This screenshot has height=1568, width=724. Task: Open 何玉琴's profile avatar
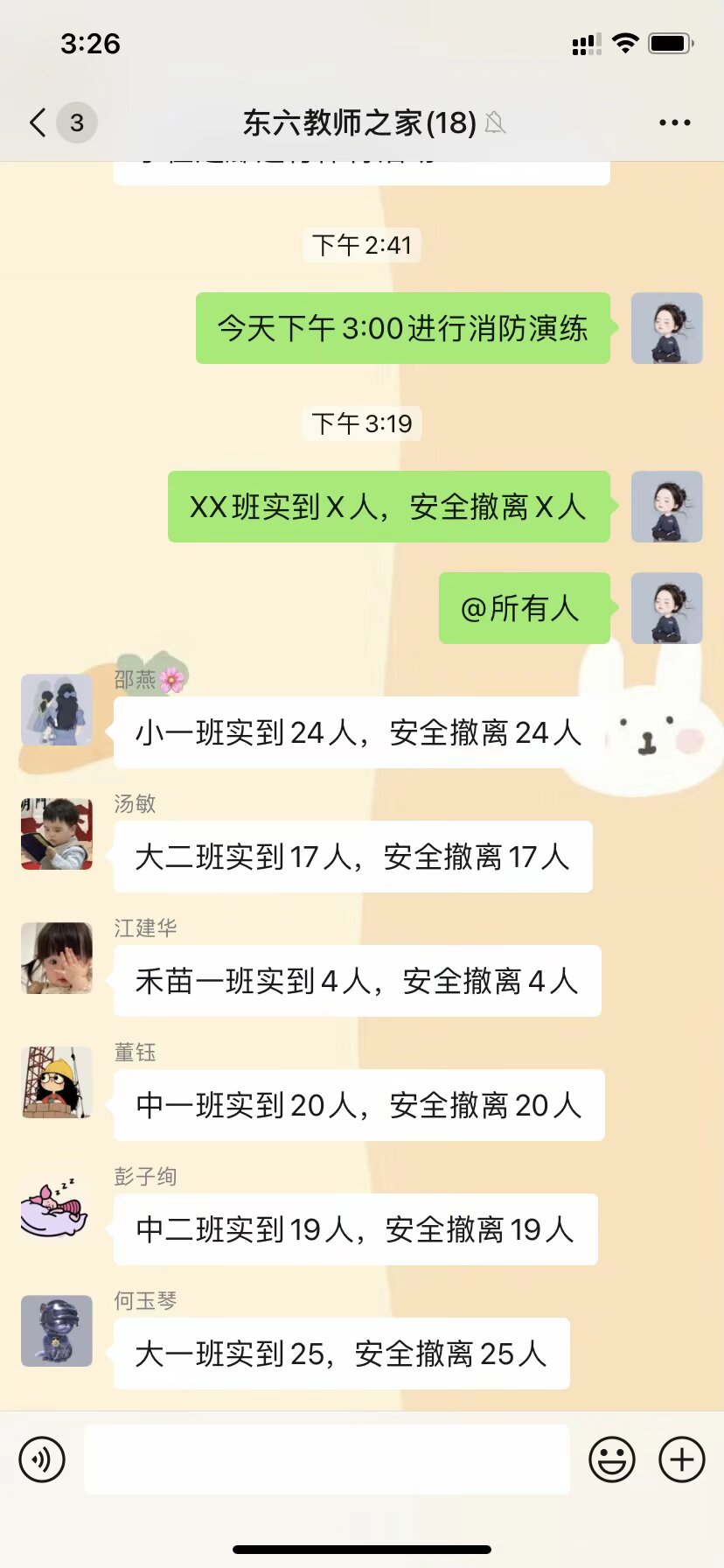click(x=57, y=1331)
